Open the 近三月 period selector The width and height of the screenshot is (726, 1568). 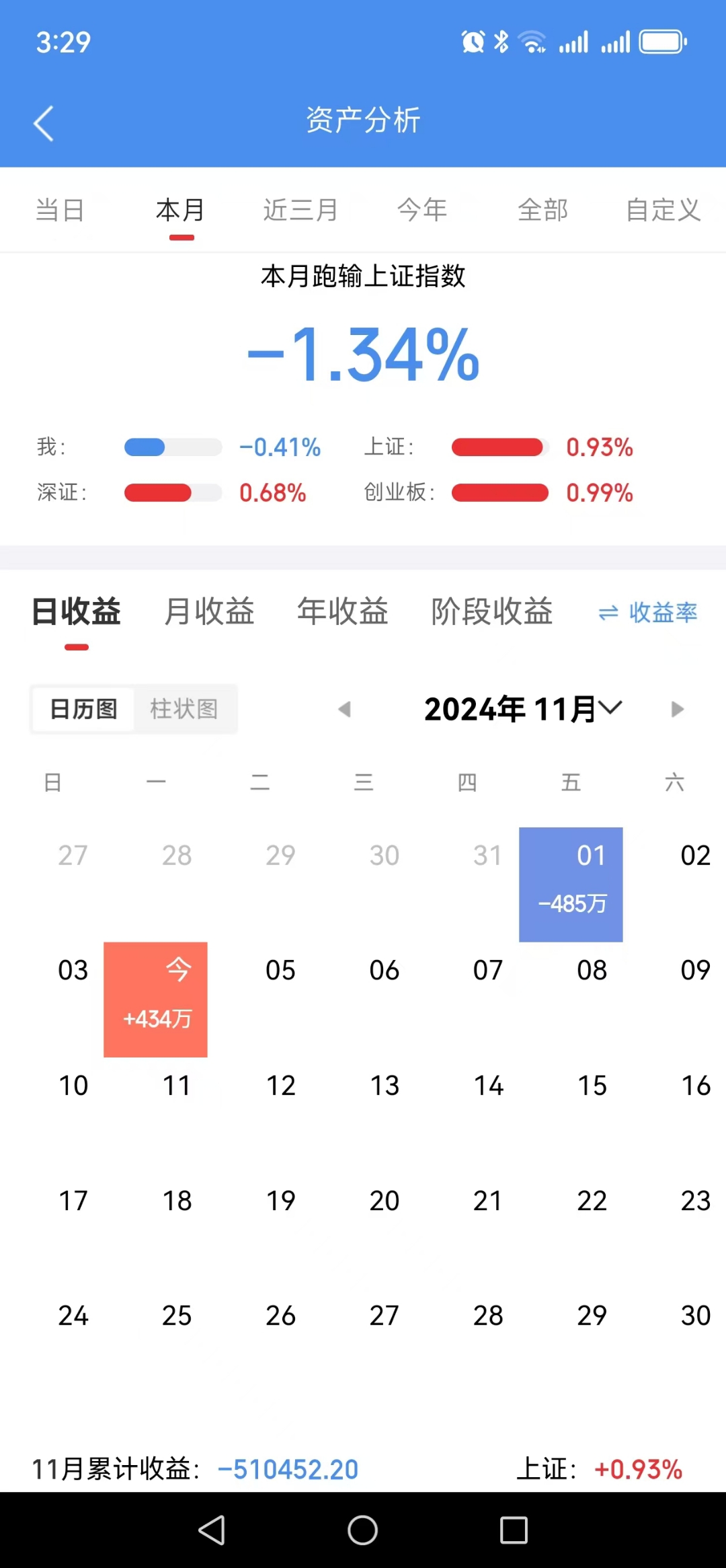(300, 209)
